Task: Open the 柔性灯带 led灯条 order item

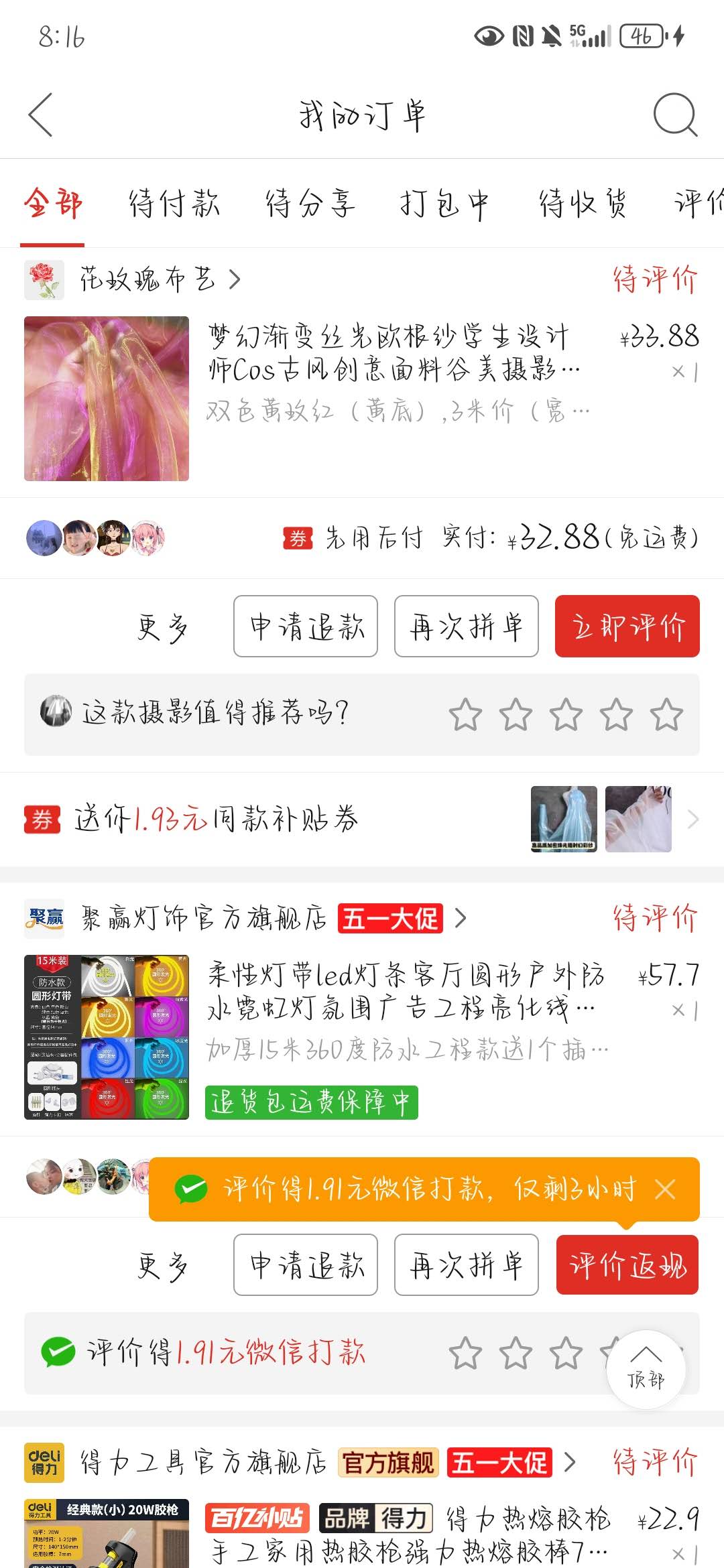Action: point(362,1037)
